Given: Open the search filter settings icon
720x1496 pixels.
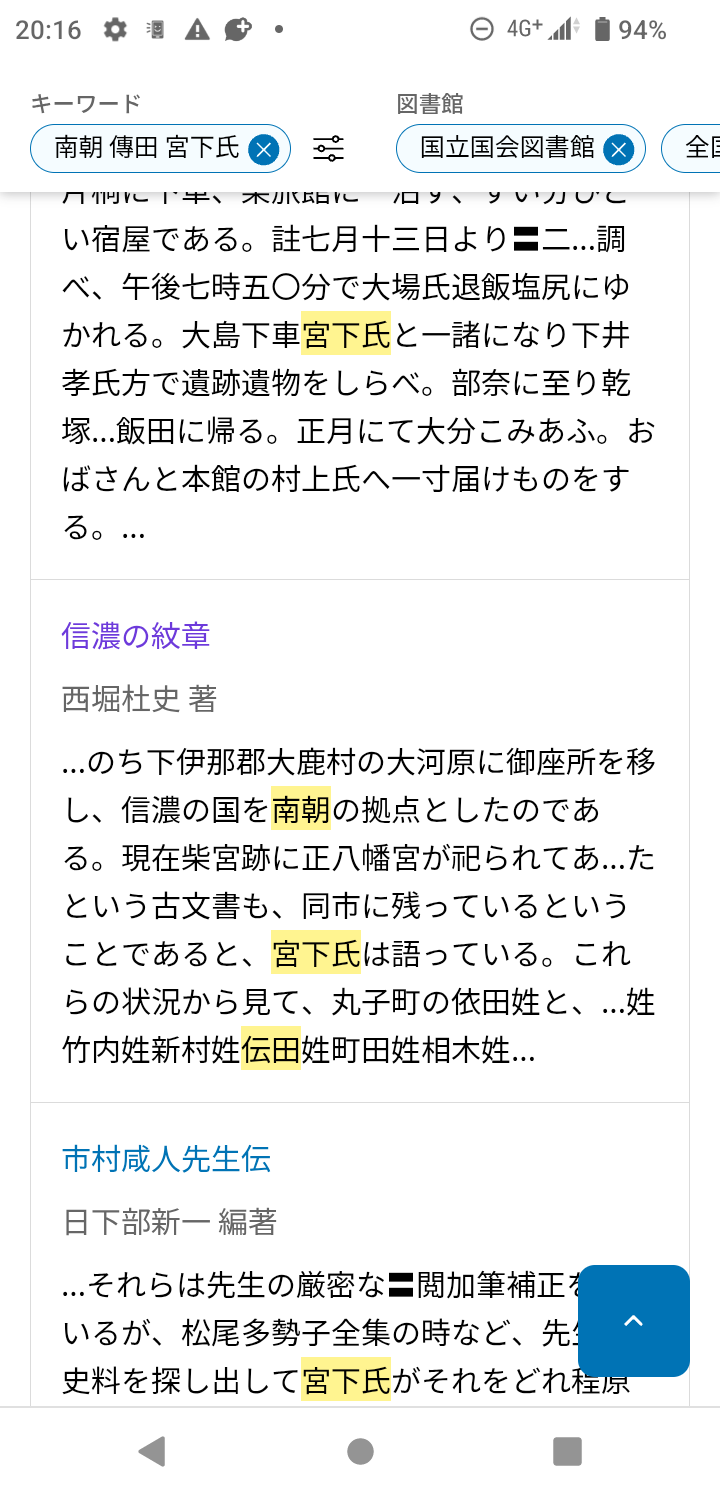Looking at the screenshot, I should 328,150.
